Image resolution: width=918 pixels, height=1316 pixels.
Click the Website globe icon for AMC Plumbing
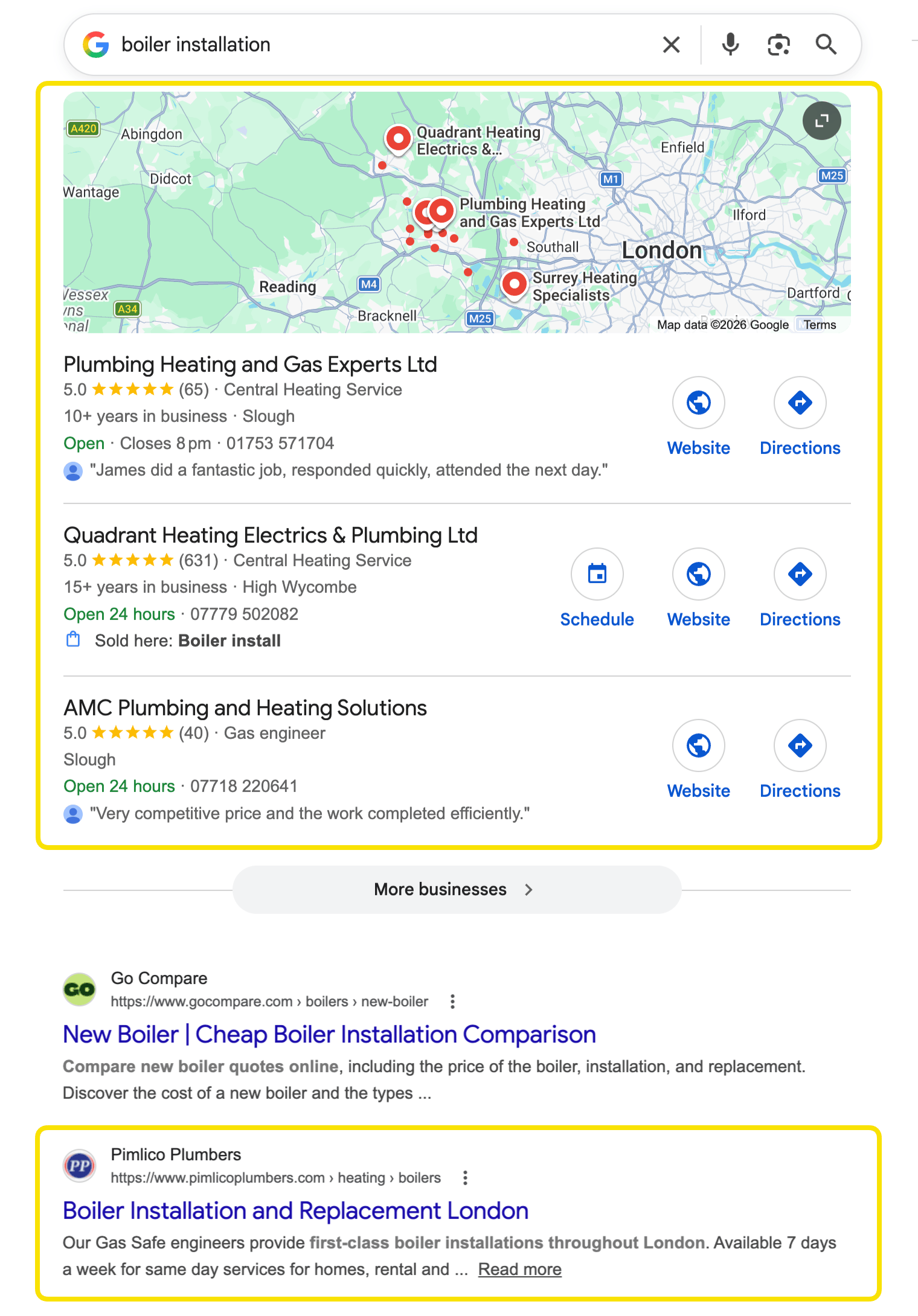[698, 746]
